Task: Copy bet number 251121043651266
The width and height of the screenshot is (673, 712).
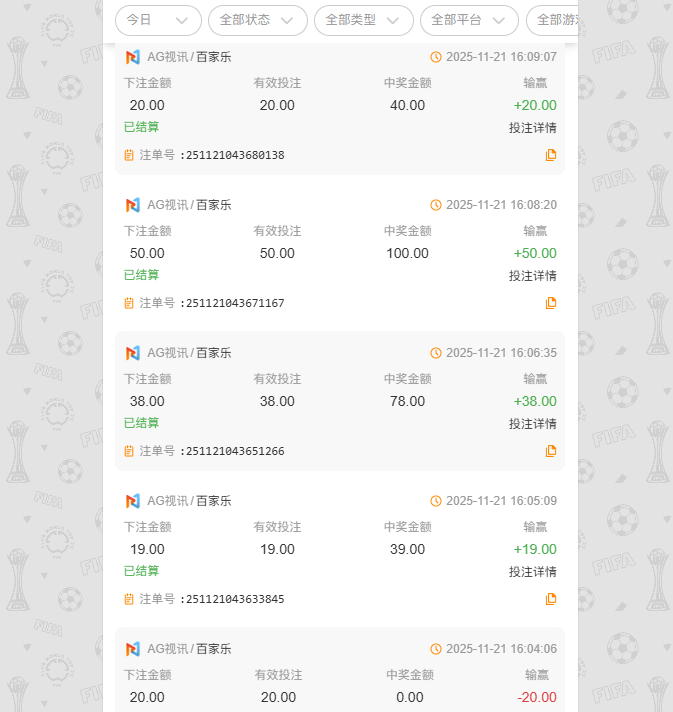Action: (550, 451)
